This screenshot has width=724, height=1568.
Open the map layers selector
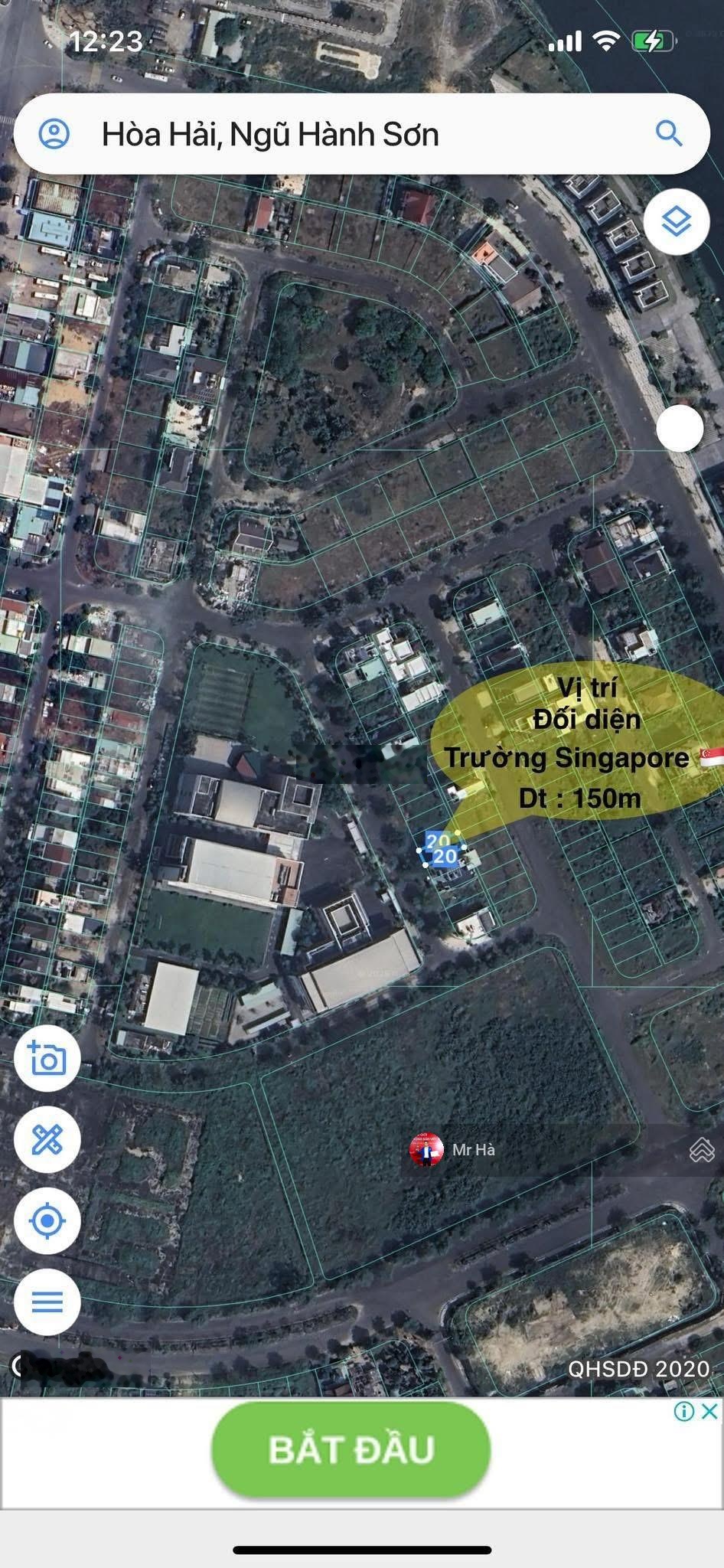click(676, 222)
